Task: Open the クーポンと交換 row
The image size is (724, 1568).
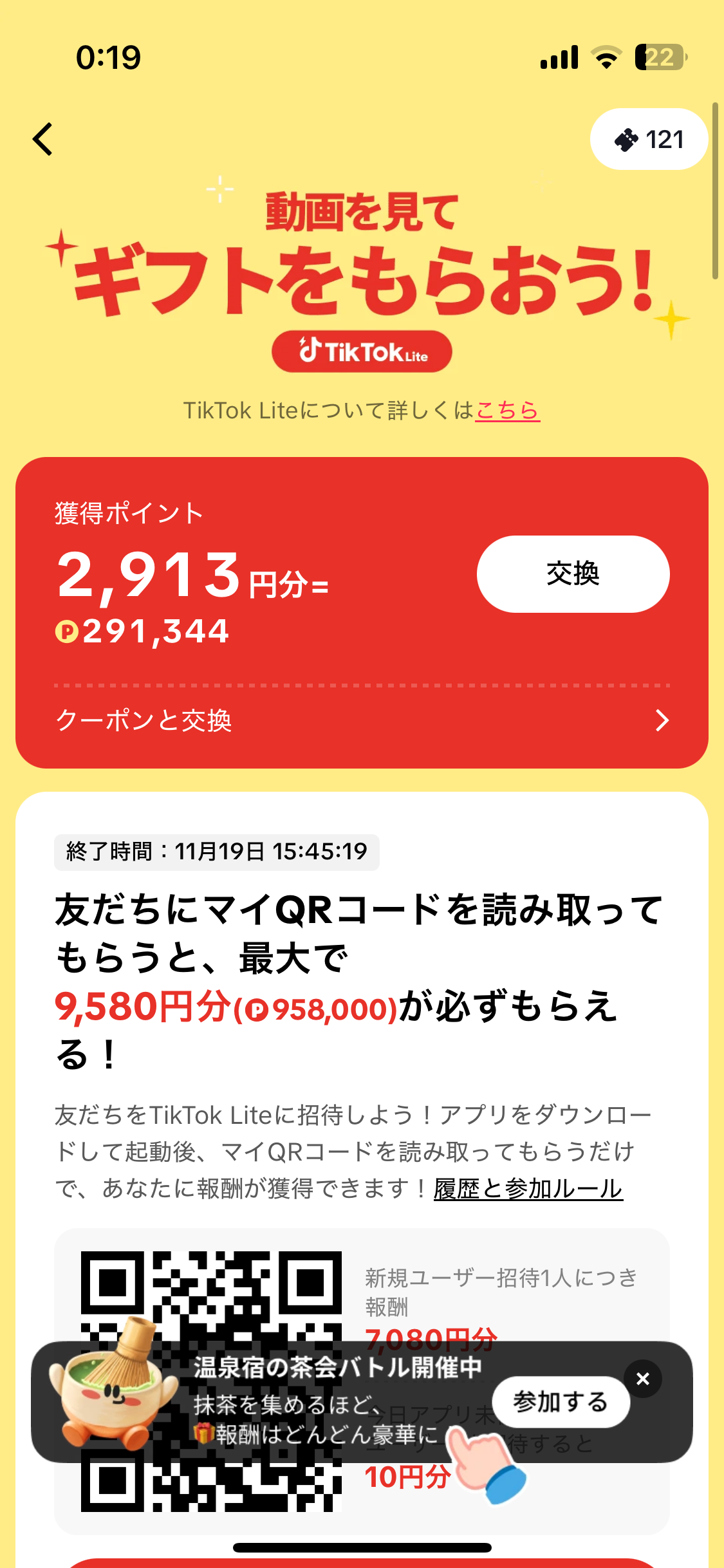Action: (x=362, y=720)
